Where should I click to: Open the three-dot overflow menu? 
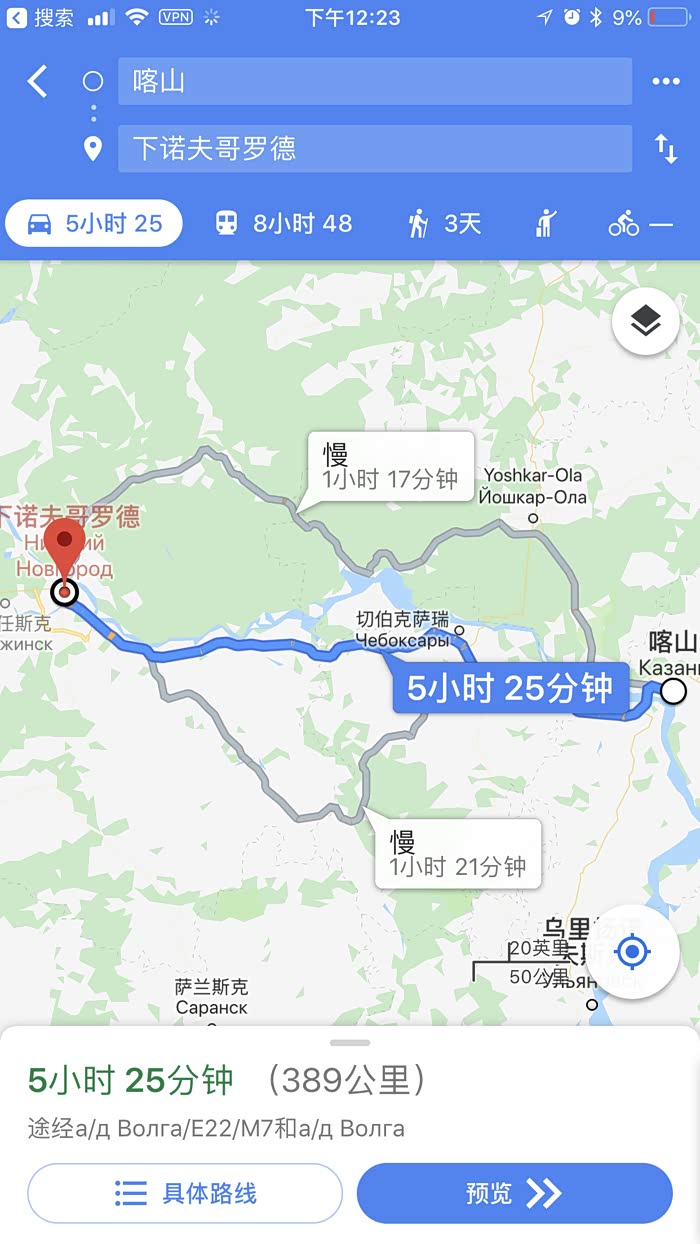665,82
